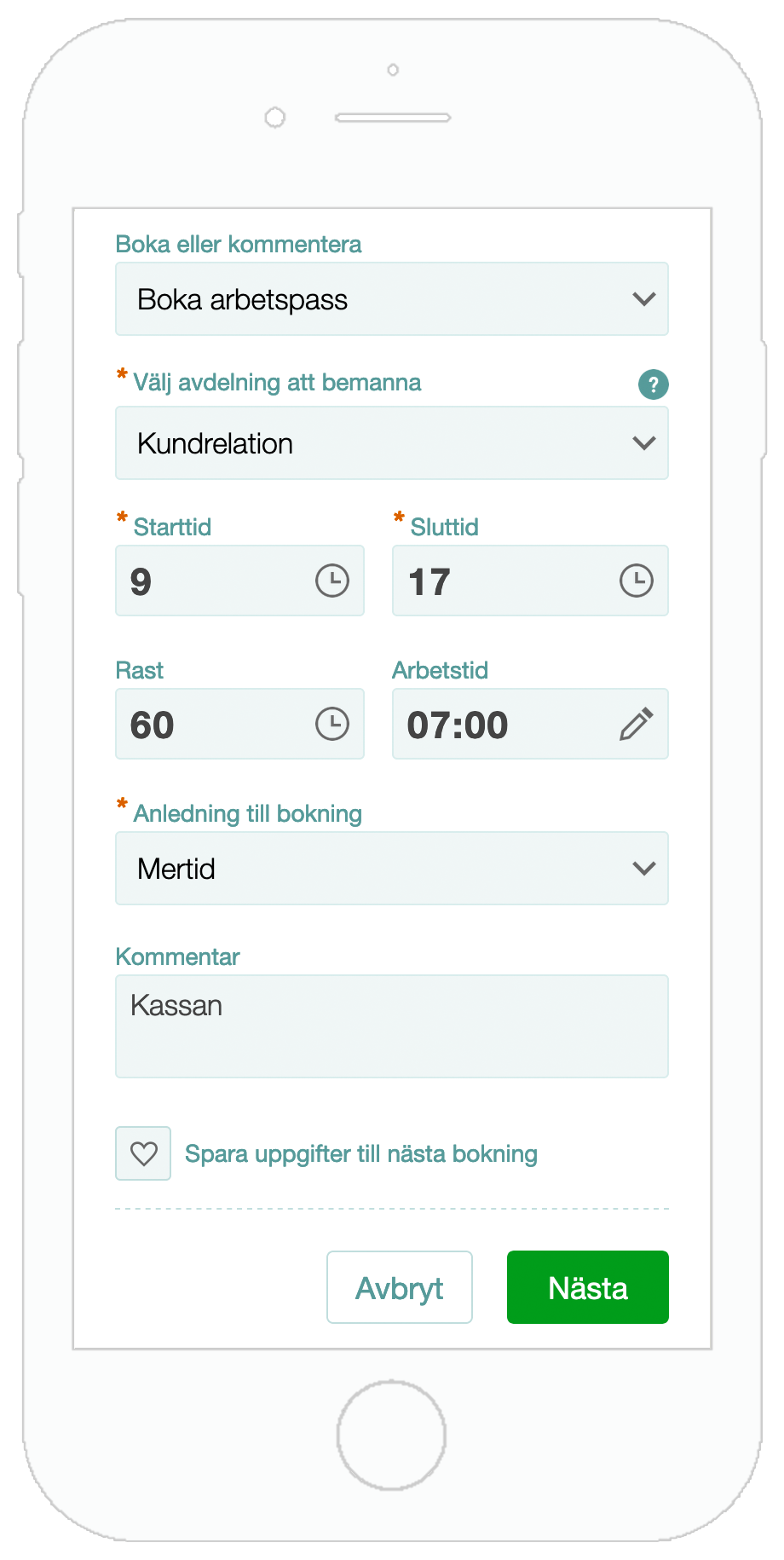The height and width of the screenshot is (1560, 784).
Task: Tap the help question mark icon
Action: coord(653,384)
